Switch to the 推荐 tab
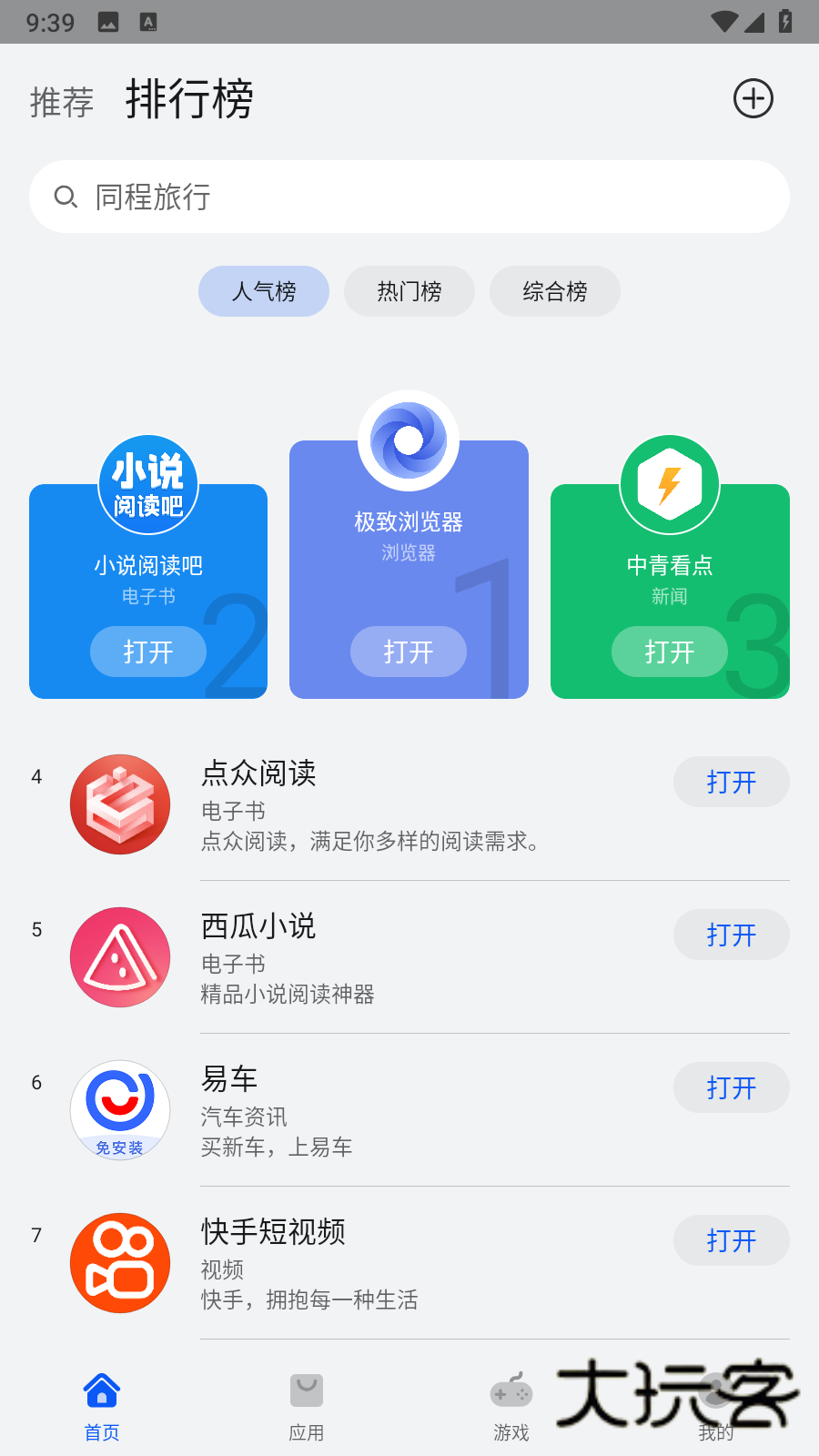 (x=60, y=102)
